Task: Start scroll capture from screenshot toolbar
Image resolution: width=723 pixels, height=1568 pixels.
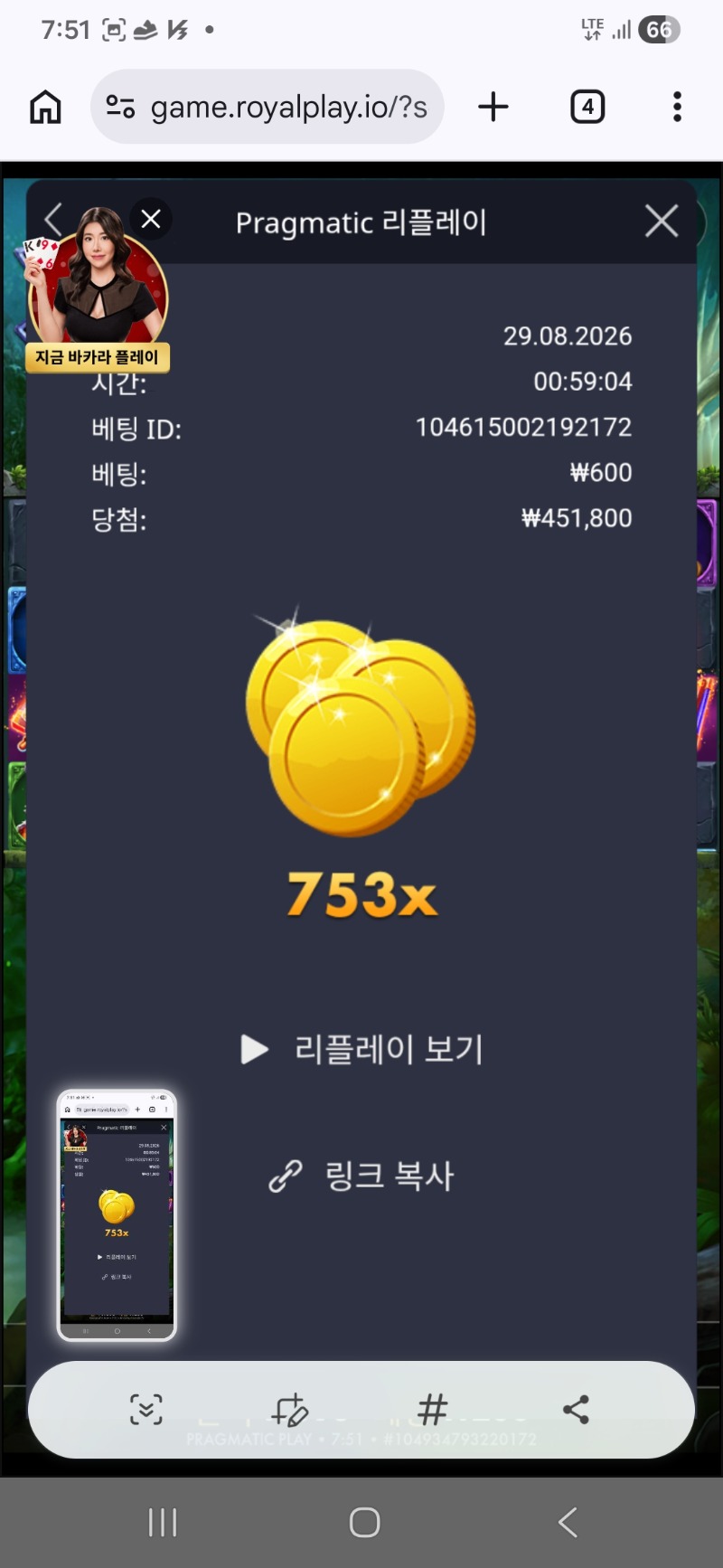Action: (146, 1410)
